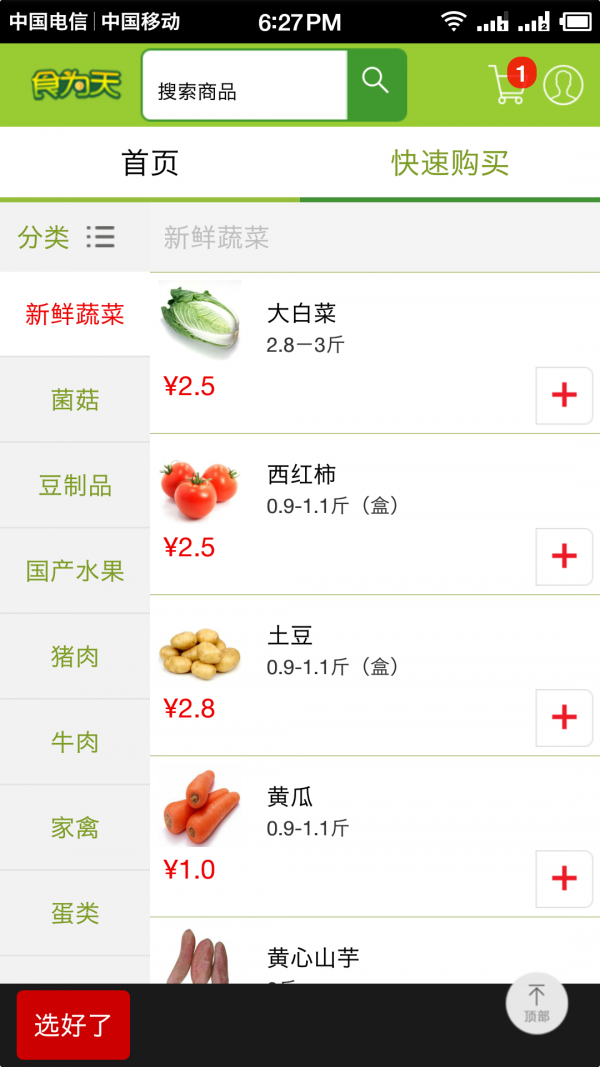Switch to the 首页 tab

tap(150, 163)
